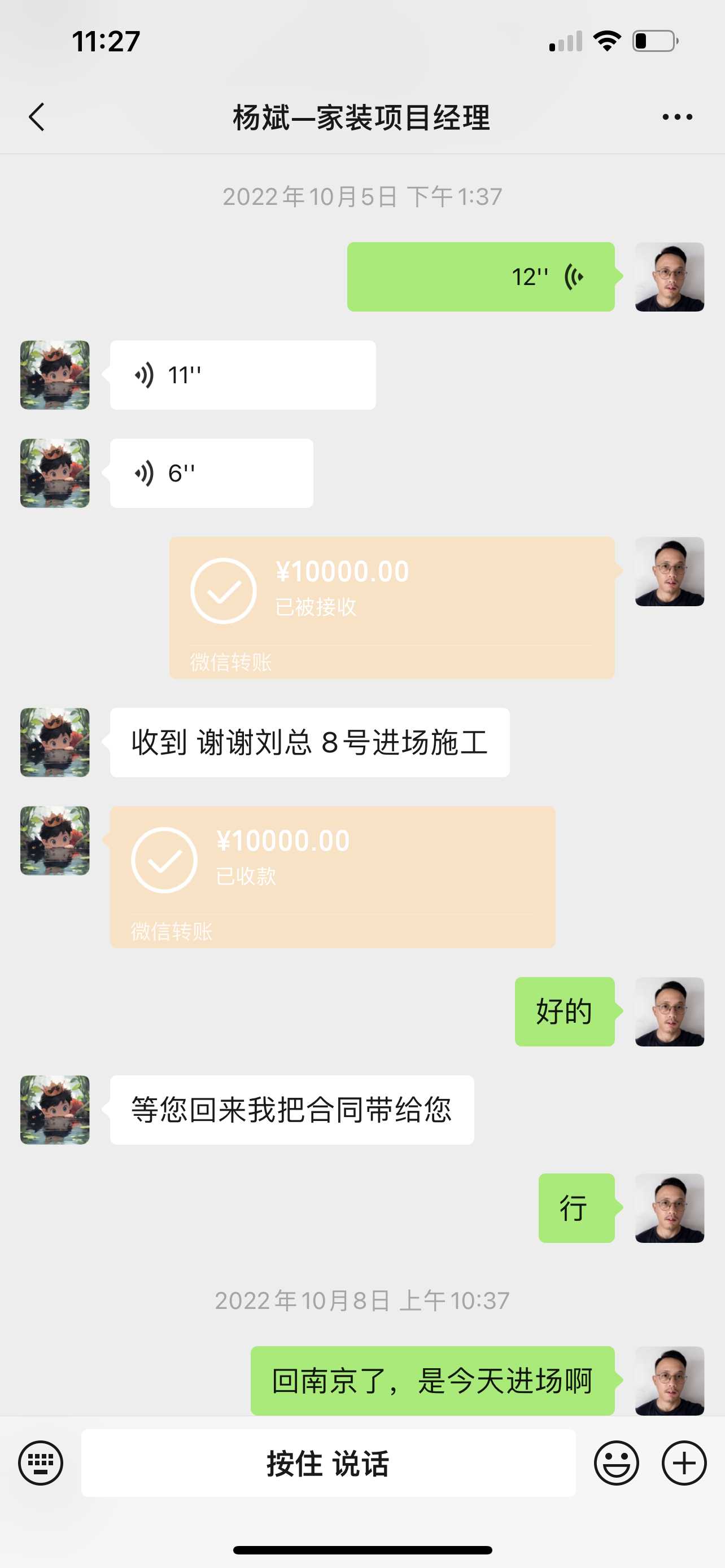Screen dimensions: 725x1568
Task: Play the 6-second voice message
Action: 211,473
